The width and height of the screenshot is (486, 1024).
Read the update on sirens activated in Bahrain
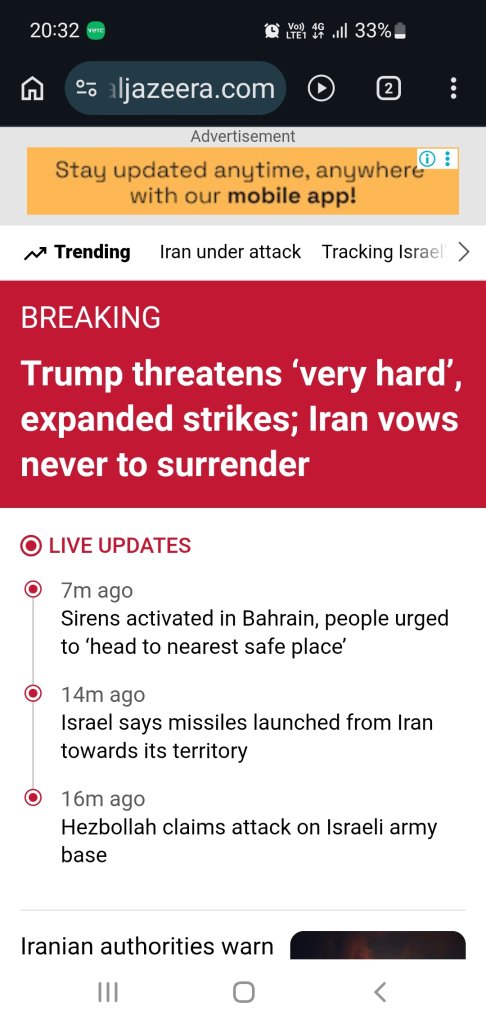point(255,633)
